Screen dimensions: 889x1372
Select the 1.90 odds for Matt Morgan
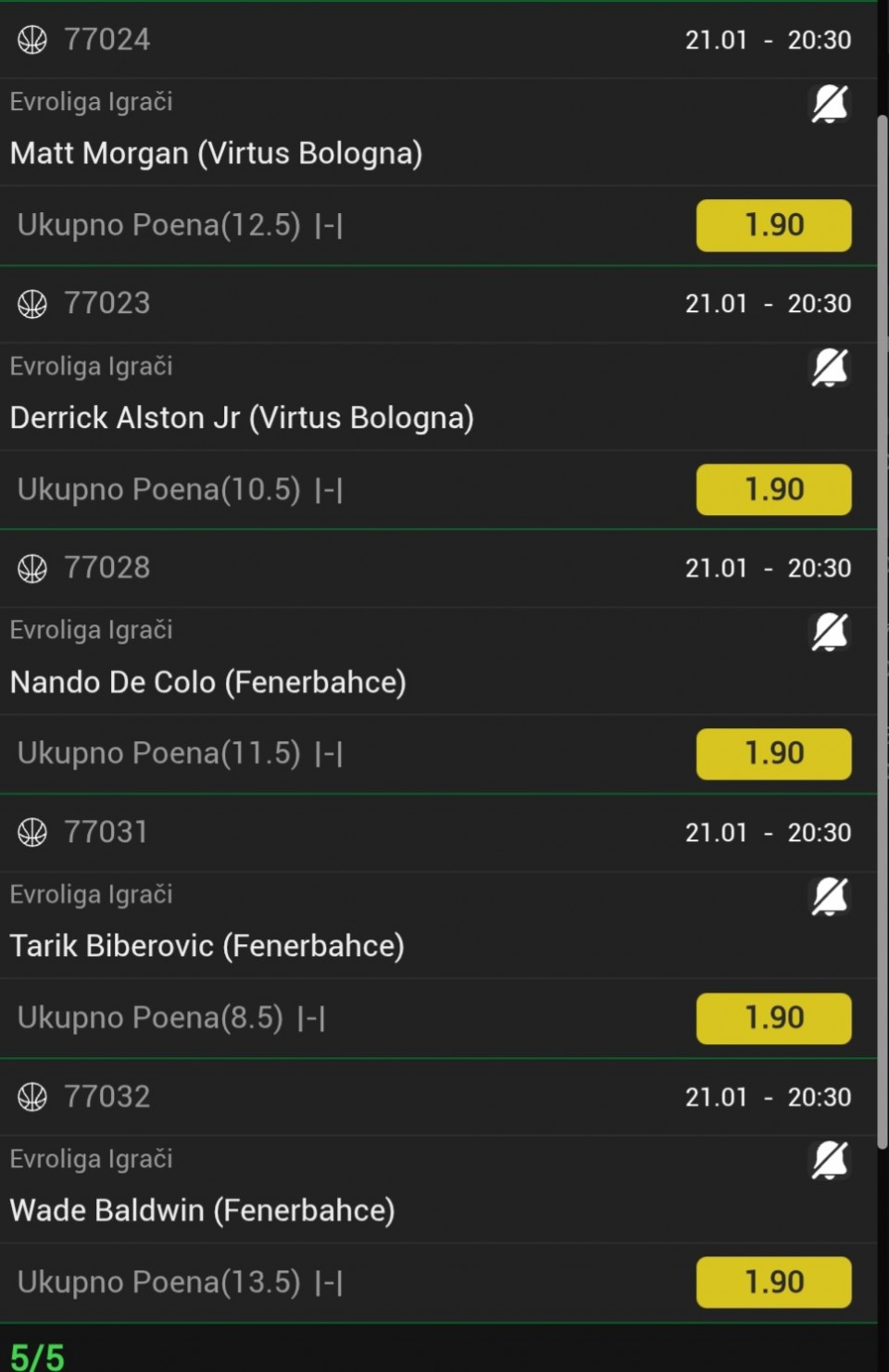773,225
